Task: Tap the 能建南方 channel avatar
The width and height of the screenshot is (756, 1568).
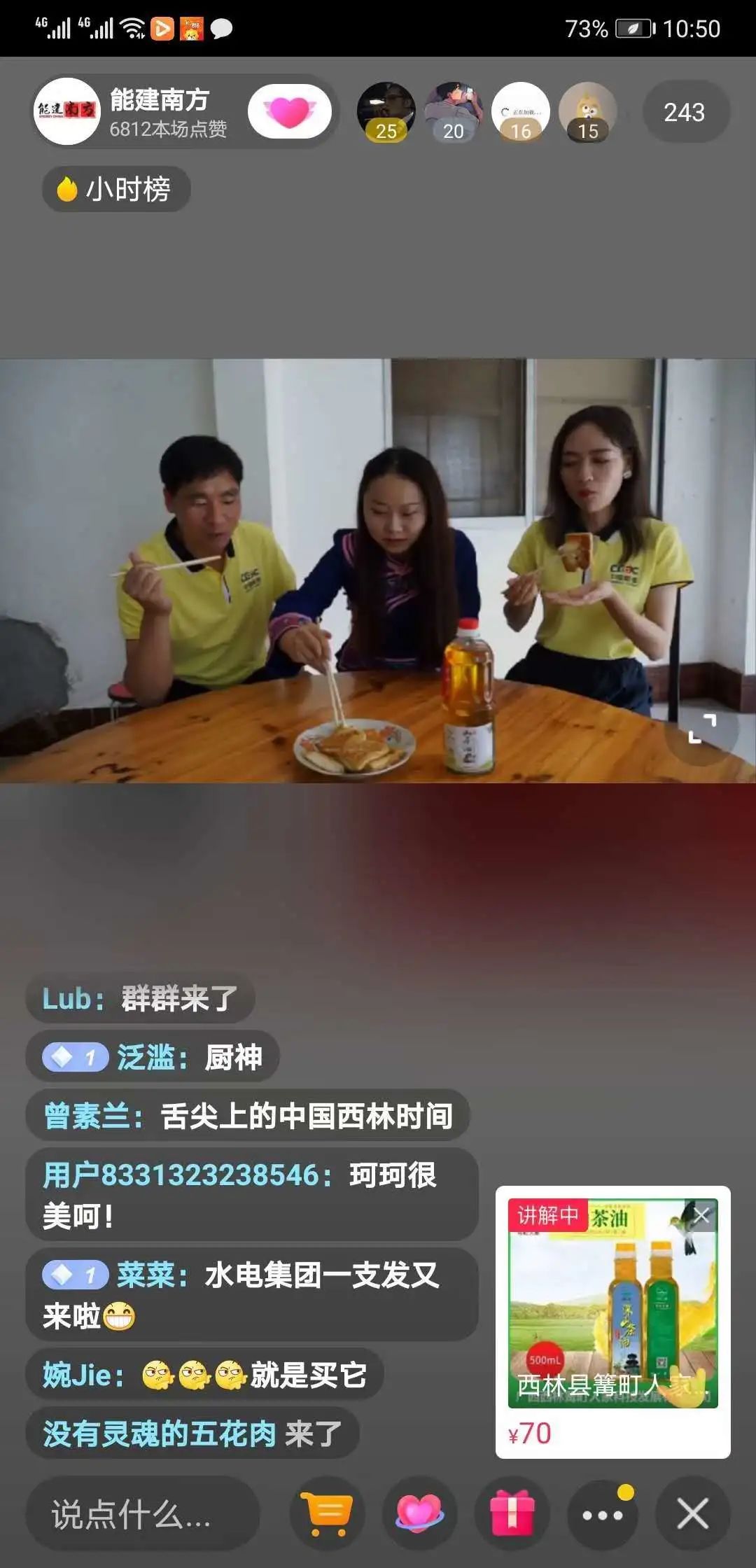Action: 67,110
